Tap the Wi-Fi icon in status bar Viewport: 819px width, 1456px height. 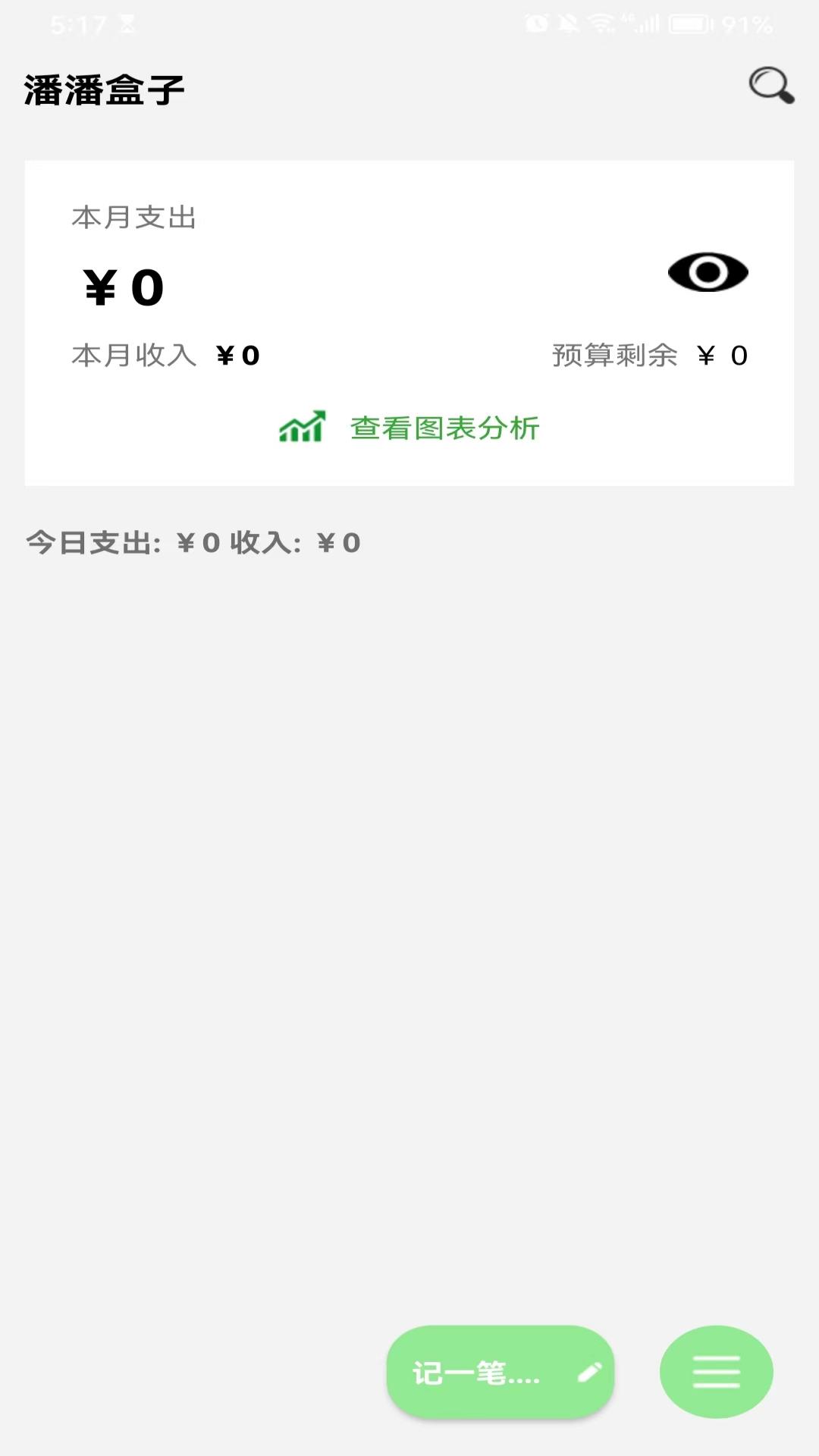click(601, 23)
